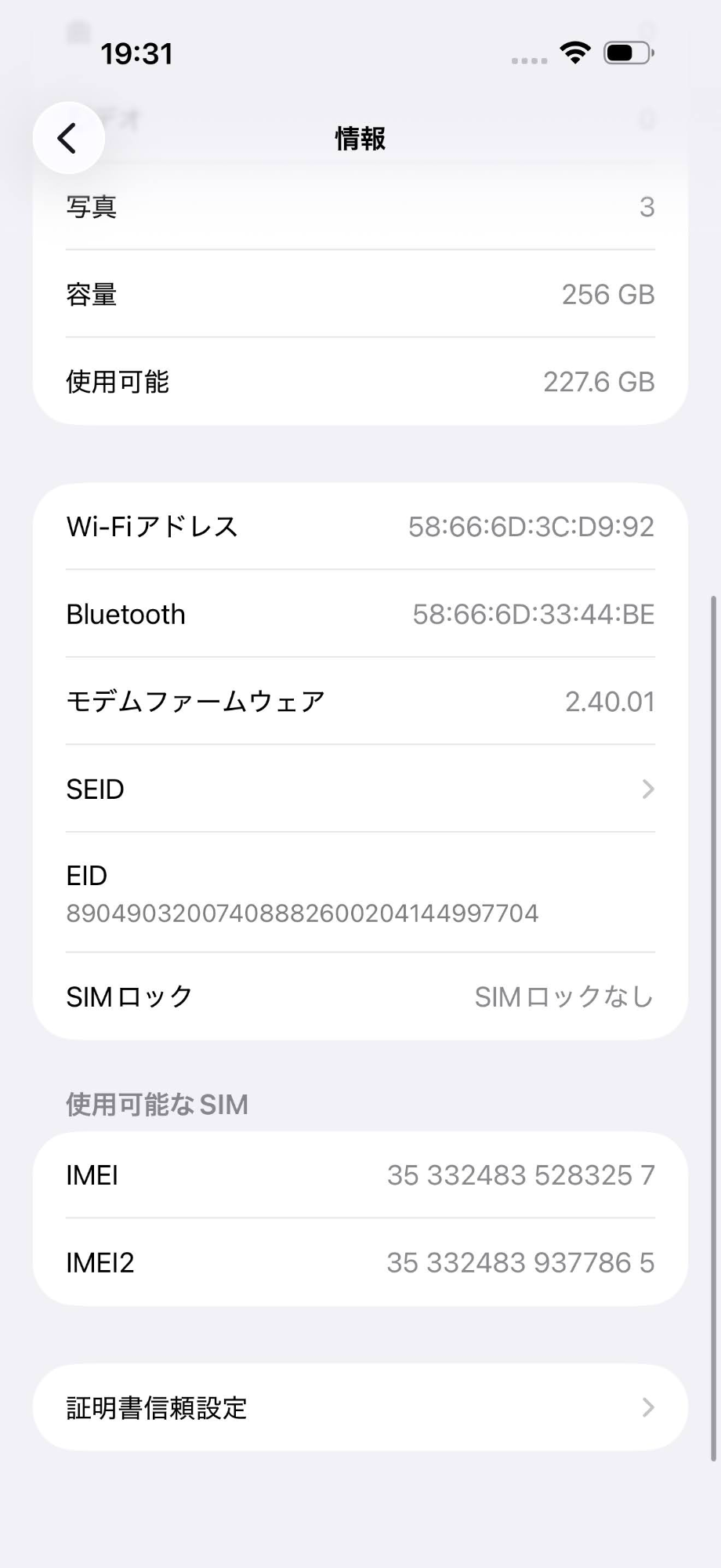Expand the EID information row
Viewport: 721px width, 1568px height.
coord(359,894)
